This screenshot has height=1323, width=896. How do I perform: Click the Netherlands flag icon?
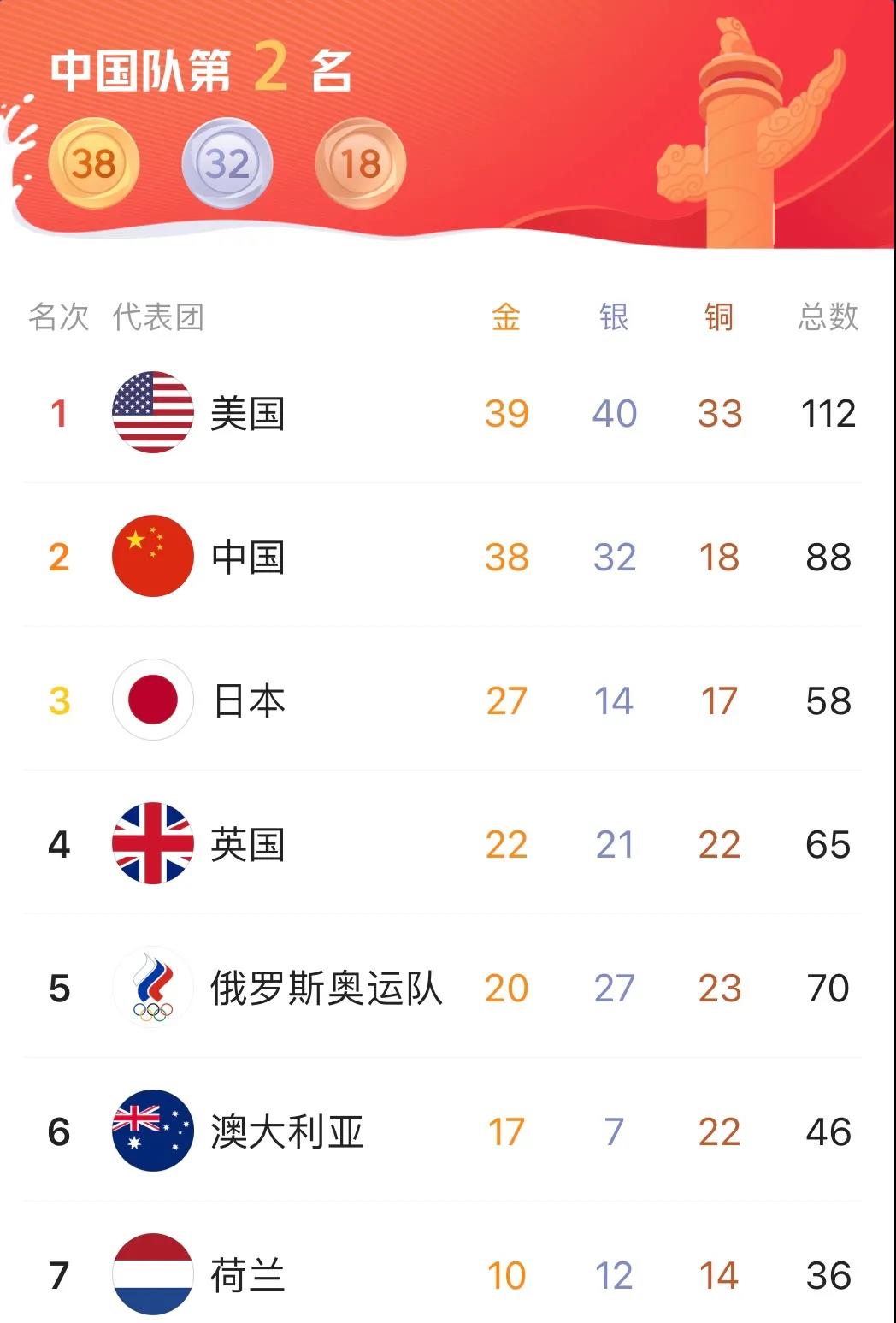point(153,1273)
